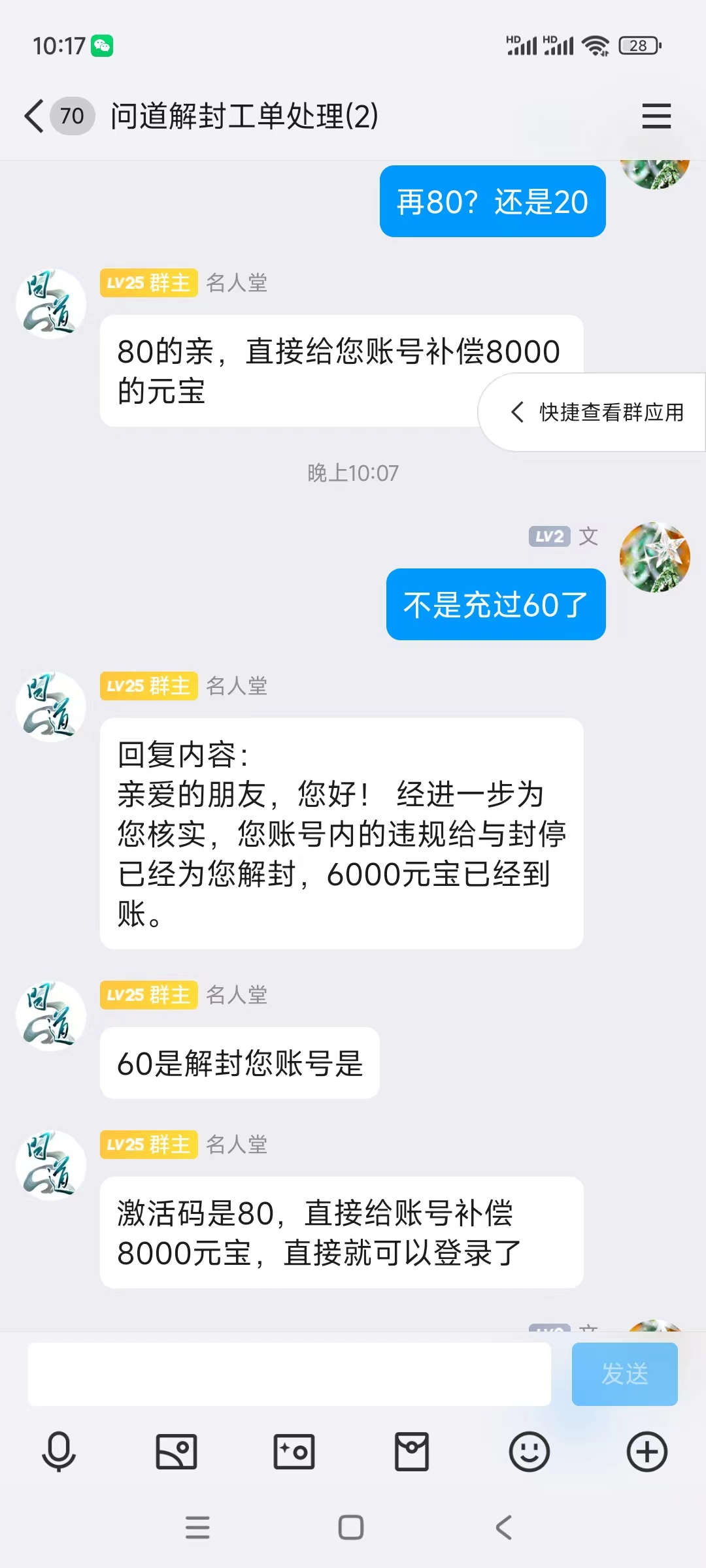Open the photo album picker
Screen dimensions: 706x1568
[x=176, y=1452]
